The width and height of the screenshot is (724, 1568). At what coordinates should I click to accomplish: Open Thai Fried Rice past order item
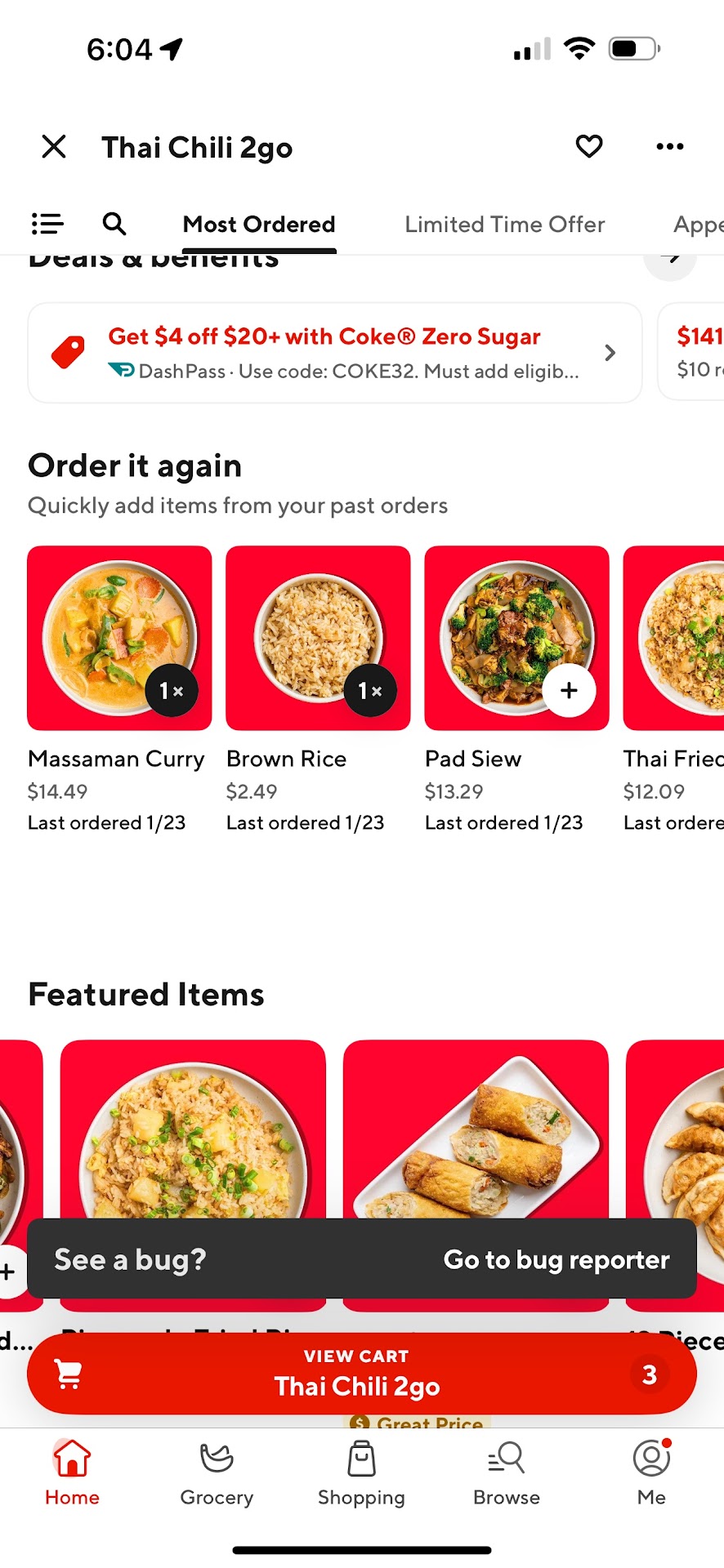(673, 639)
